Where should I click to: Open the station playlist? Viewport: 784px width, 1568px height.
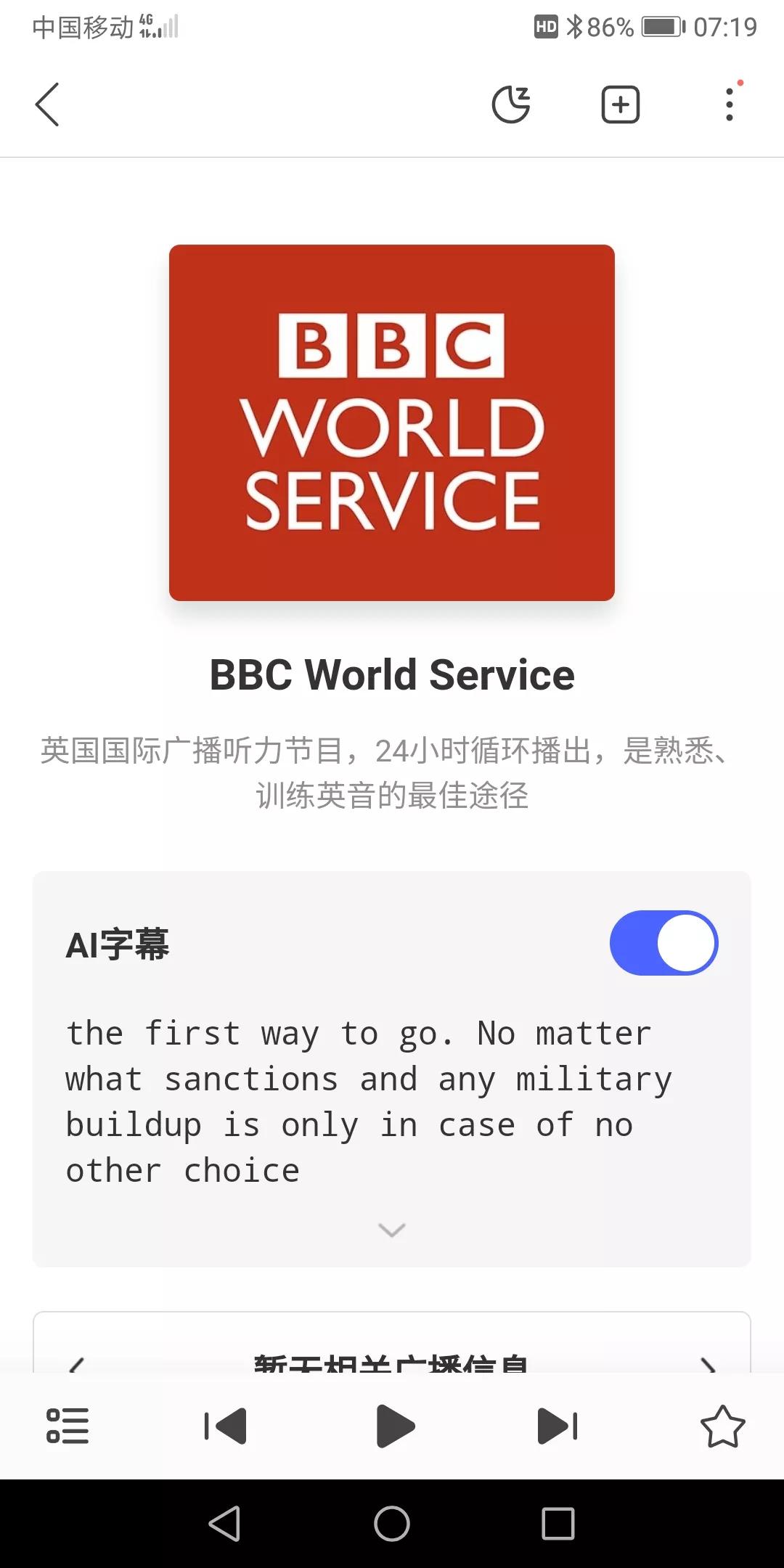pyautogui.click(x=68, y=1426)
